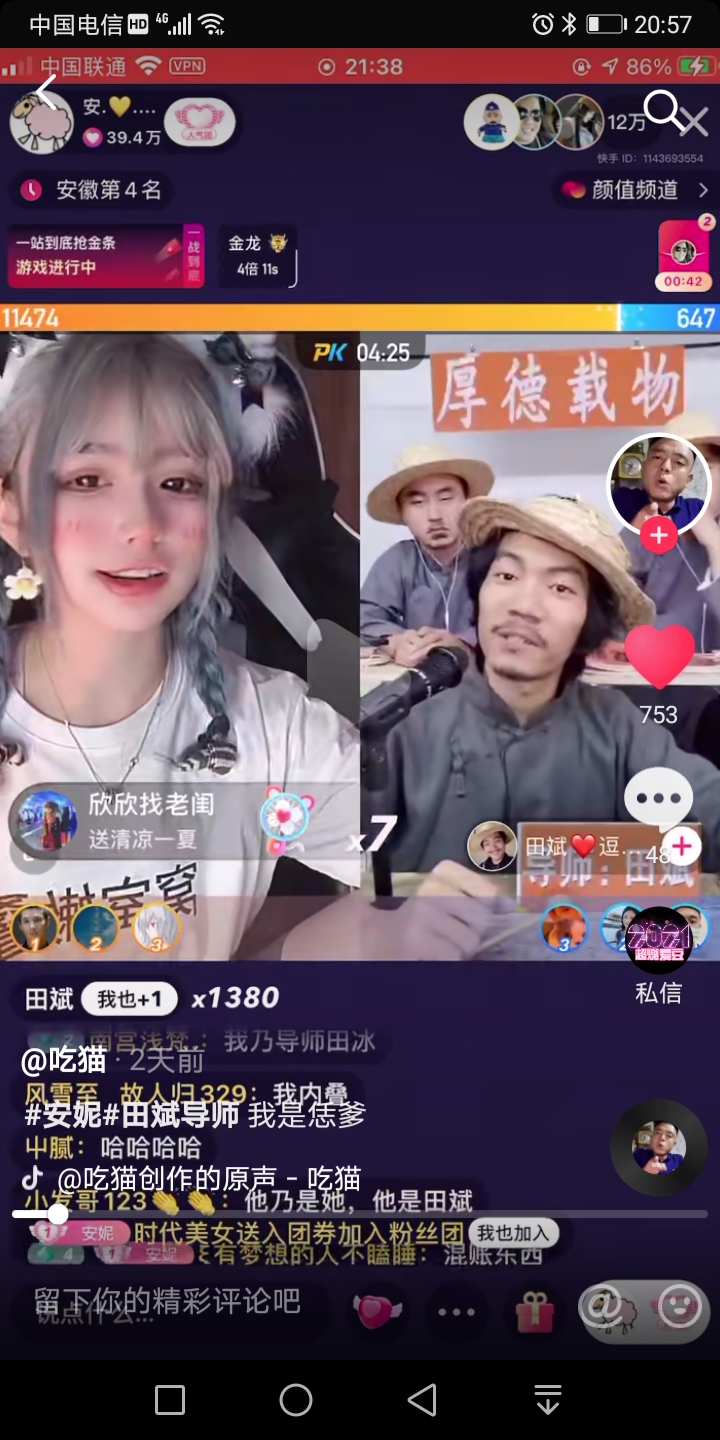Screen dimensions: 720x1440
Task: Open recent apps with the square button
Action: pyautogui.click(x=170, y=1400)
